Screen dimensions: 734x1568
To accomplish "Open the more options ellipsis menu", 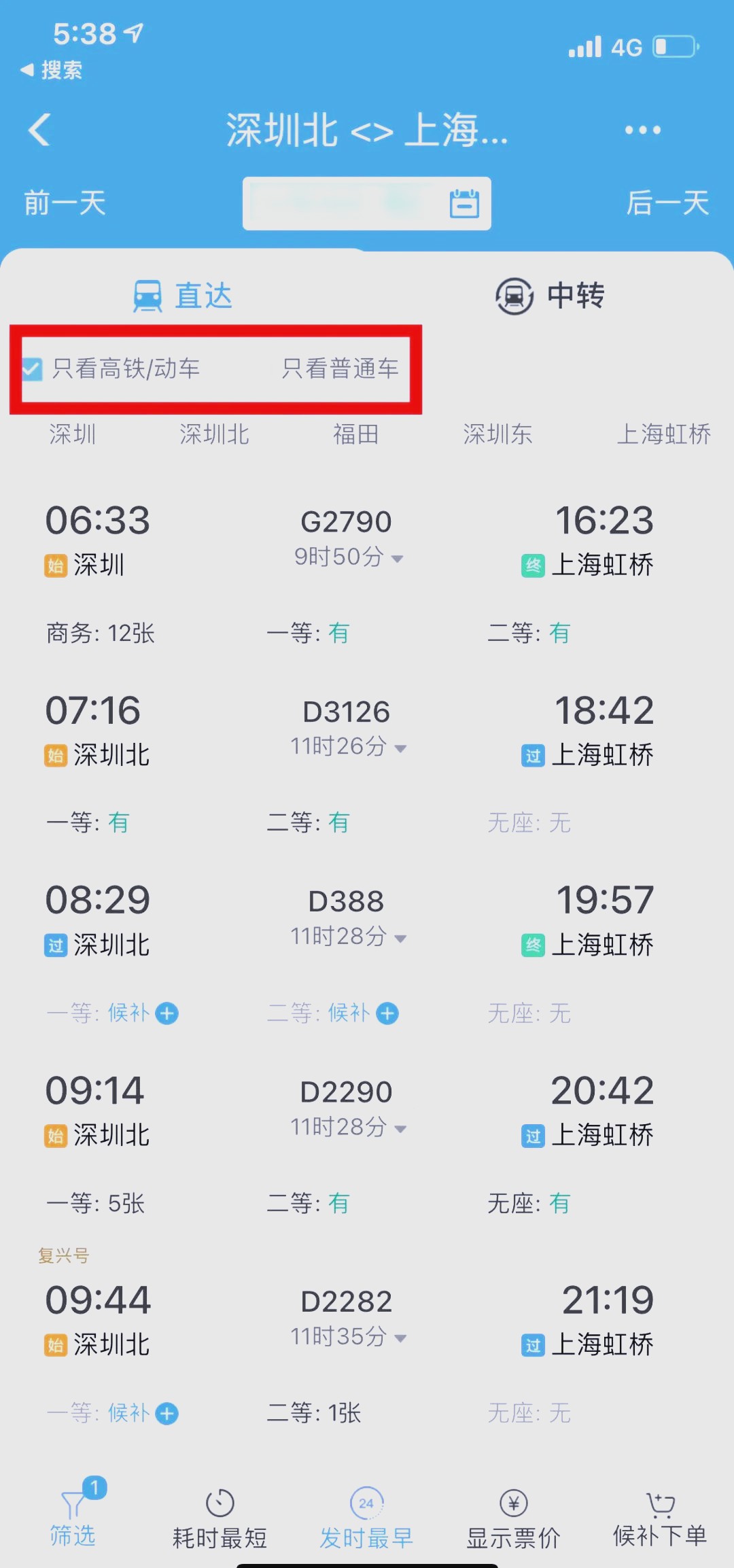I will (640, 130).
